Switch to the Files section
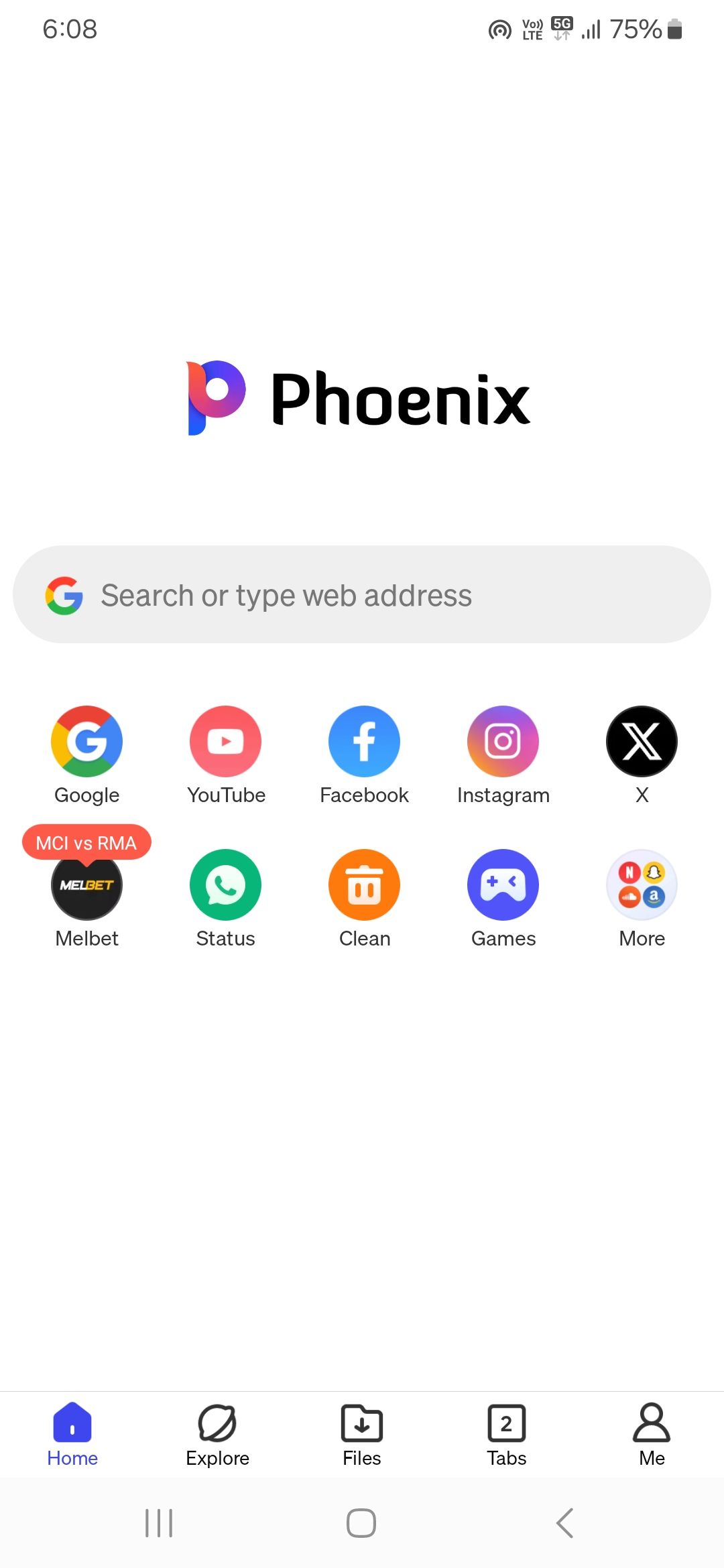724x1568 pixels. tap(361, 1434)
